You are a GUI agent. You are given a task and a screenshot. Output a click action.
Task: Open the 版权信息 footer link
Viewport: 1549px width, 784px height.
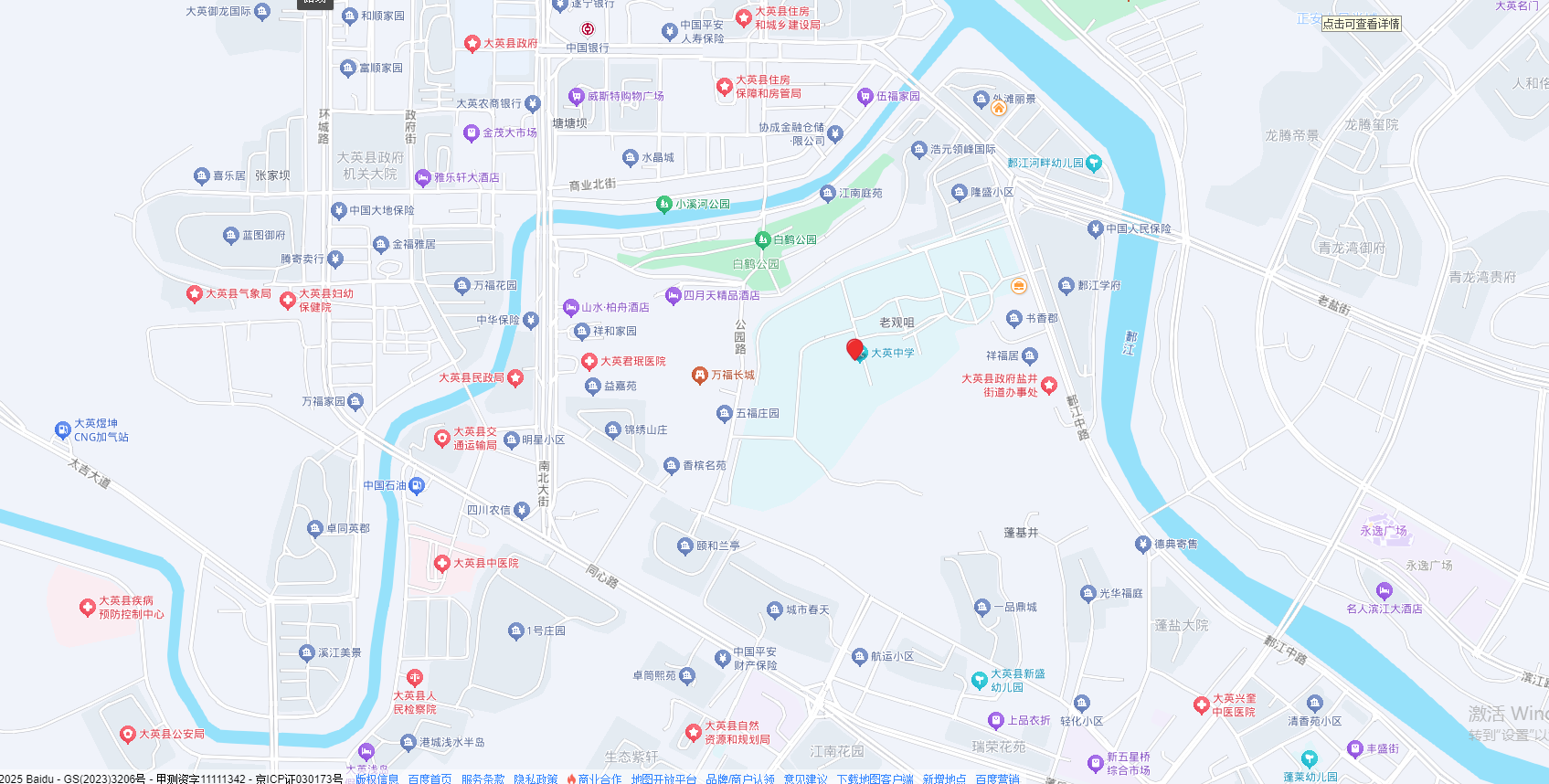(377, 779)
